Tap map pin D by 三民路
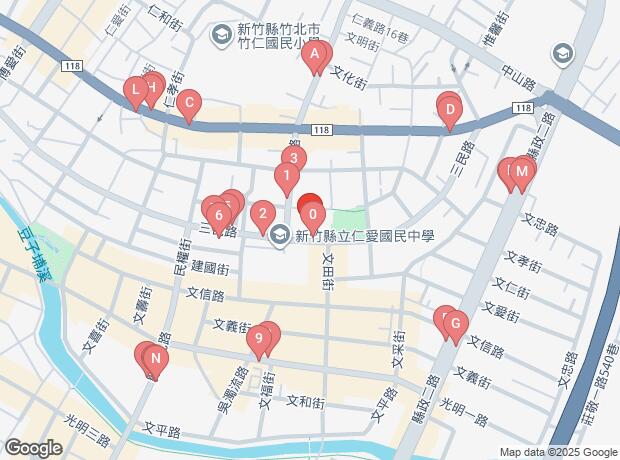 [450, 110]
